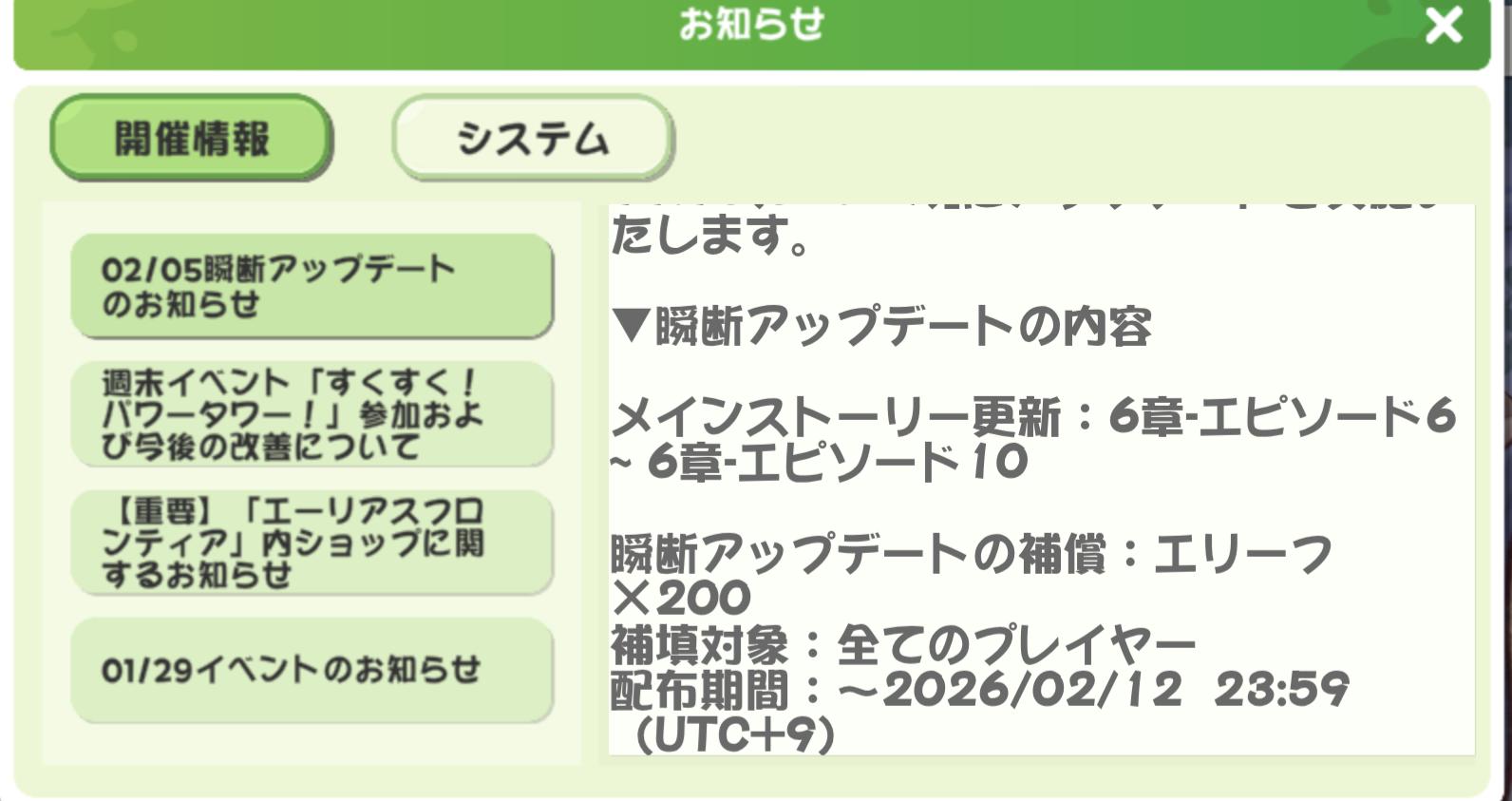
Task: Open the 02/05瞬断アップデート notice
Action: coord(312,286)
